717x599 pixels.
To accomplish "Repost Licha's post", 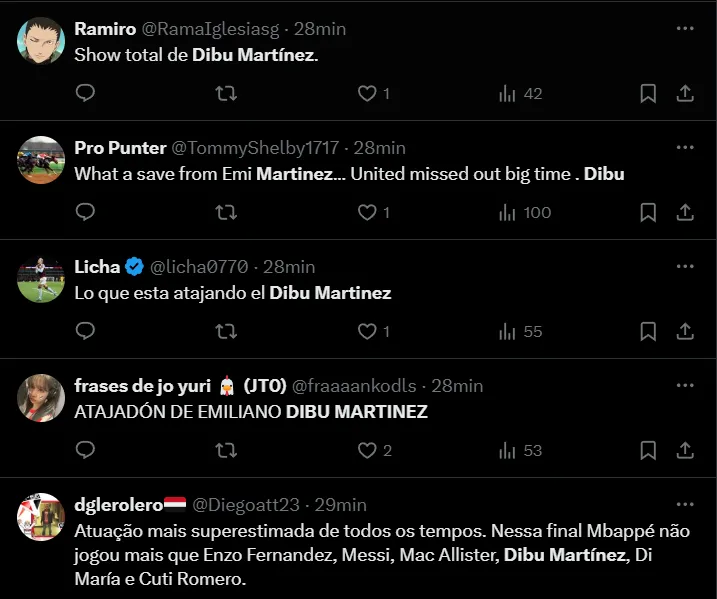I will pyautogui.click(x=227, y=331).
